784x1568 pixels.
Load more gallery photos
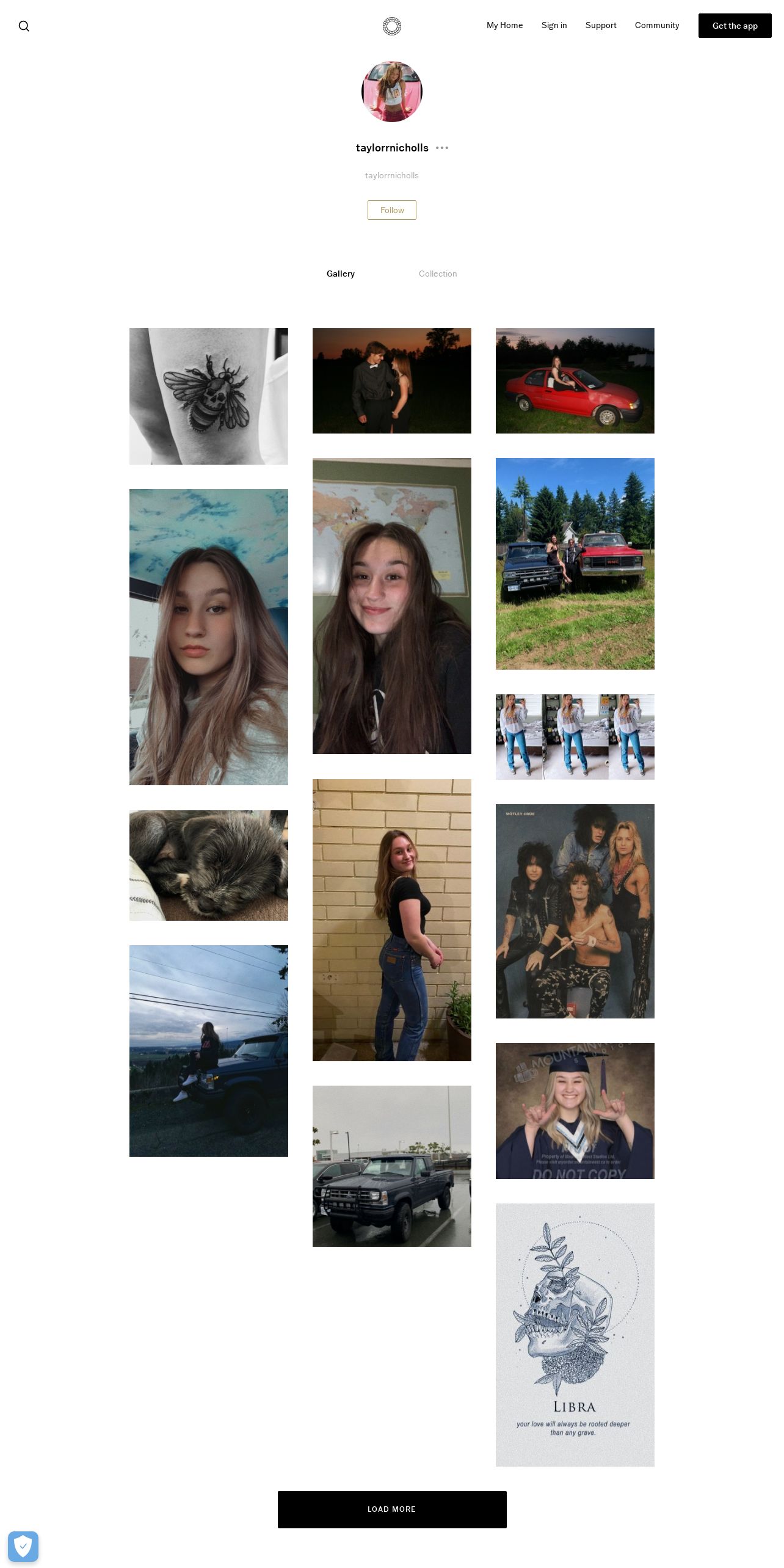tap(391, 1509)
